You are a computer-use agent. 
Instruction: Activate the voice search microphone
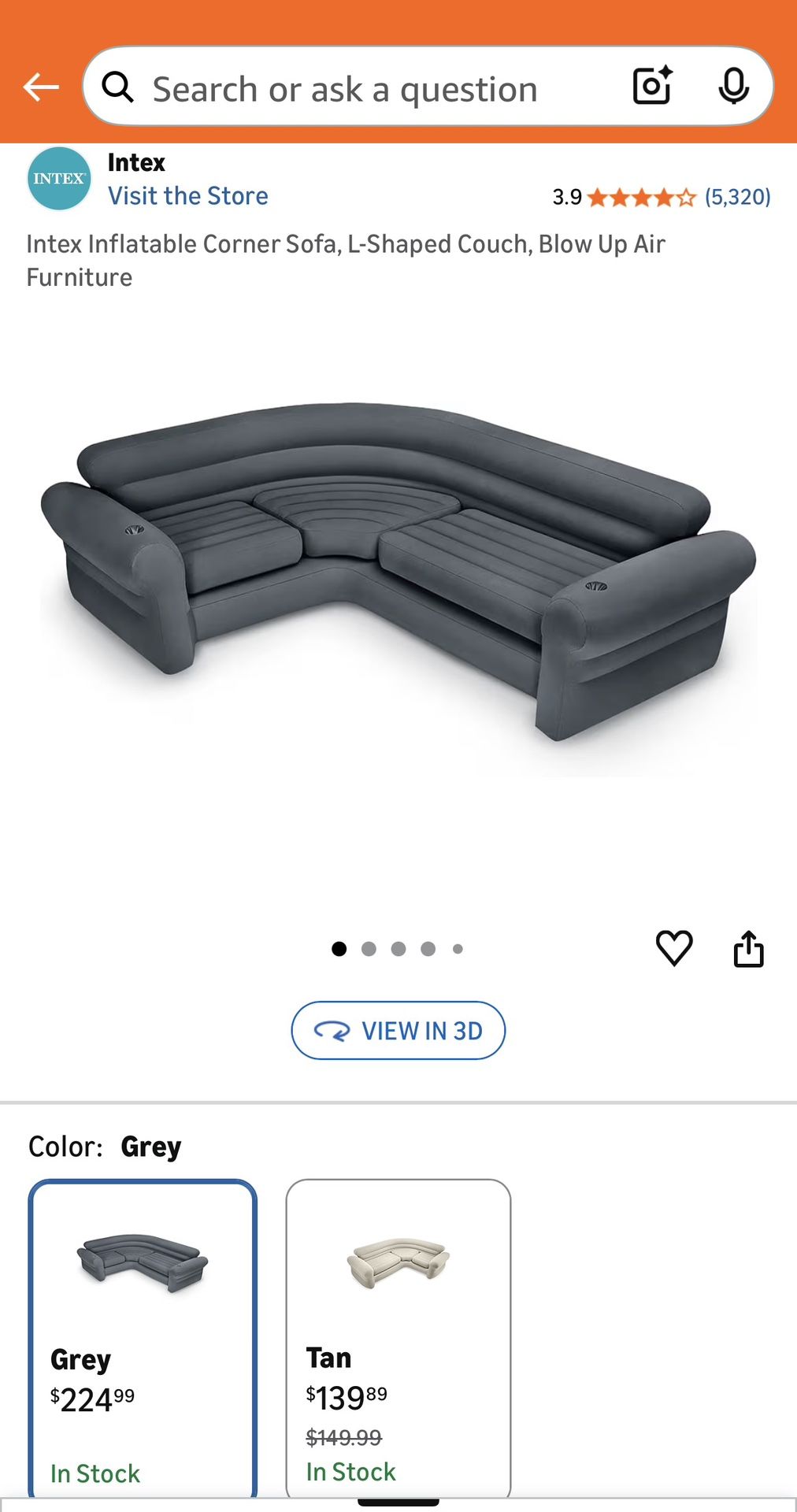pos(734,87)
